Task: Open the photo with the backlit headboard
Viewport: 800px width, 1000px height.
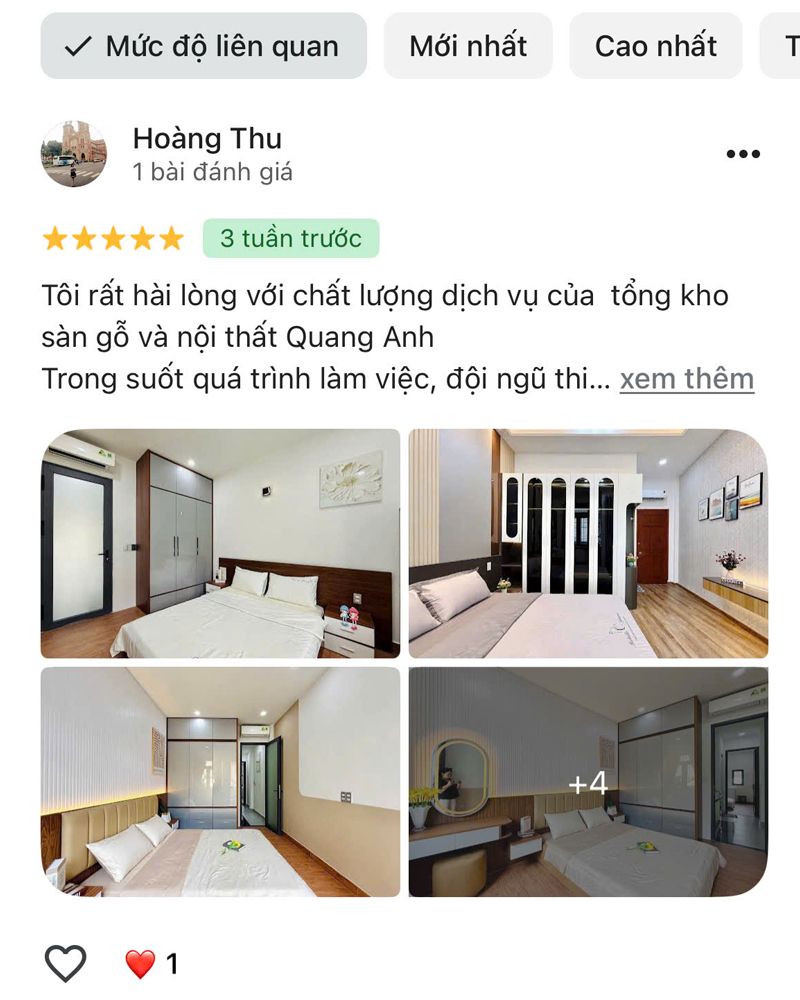Action: click(x=220, y=781)
